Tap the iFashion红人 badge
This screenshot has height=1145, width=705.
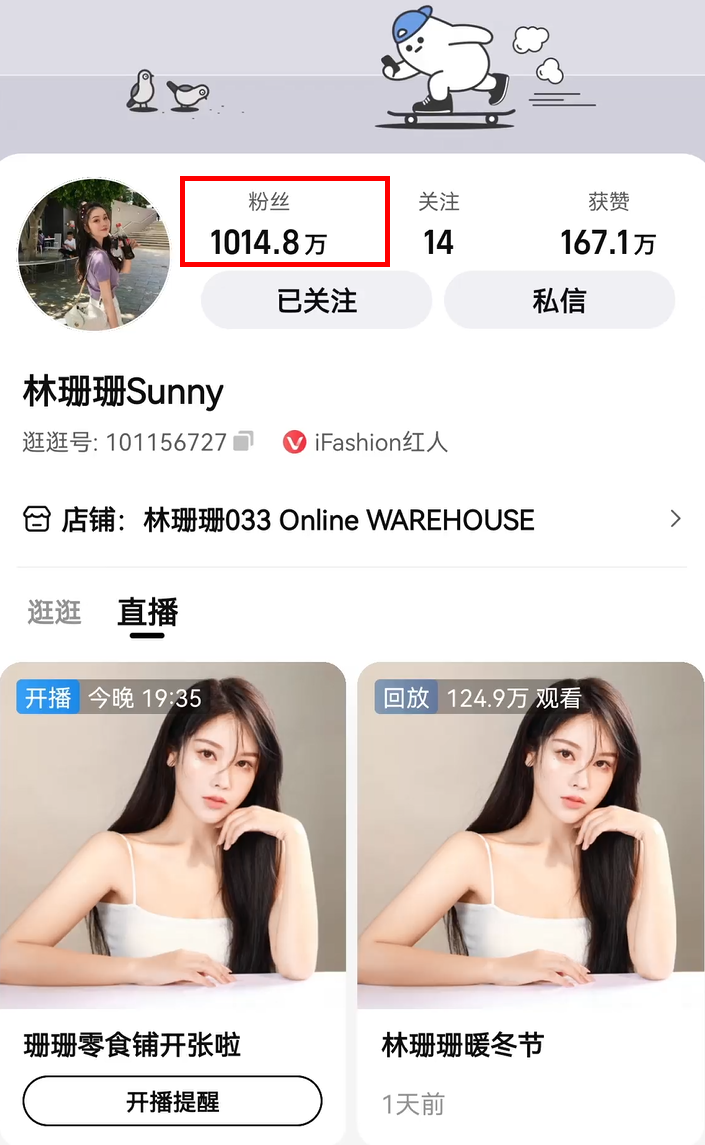(x=365, y=441)
